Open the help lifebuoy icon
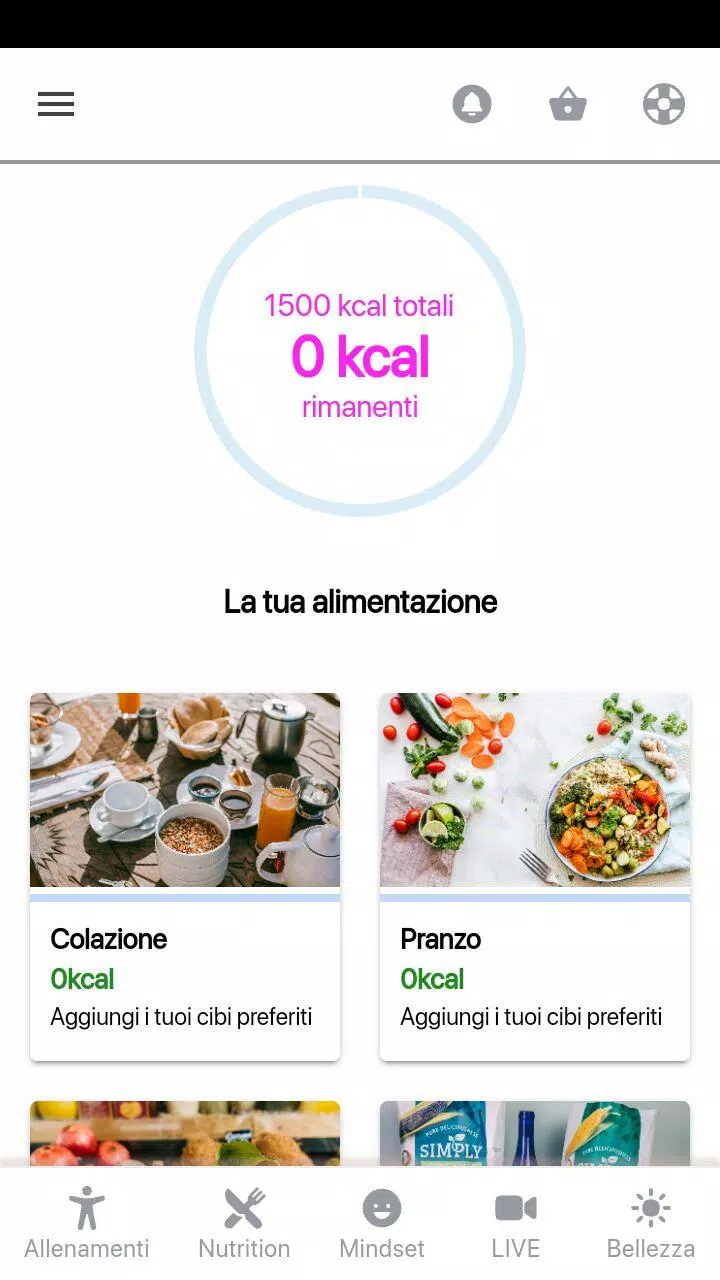The height and width of the screenshot is (1280, 720). pyautogui.click(x=664, y=104)
